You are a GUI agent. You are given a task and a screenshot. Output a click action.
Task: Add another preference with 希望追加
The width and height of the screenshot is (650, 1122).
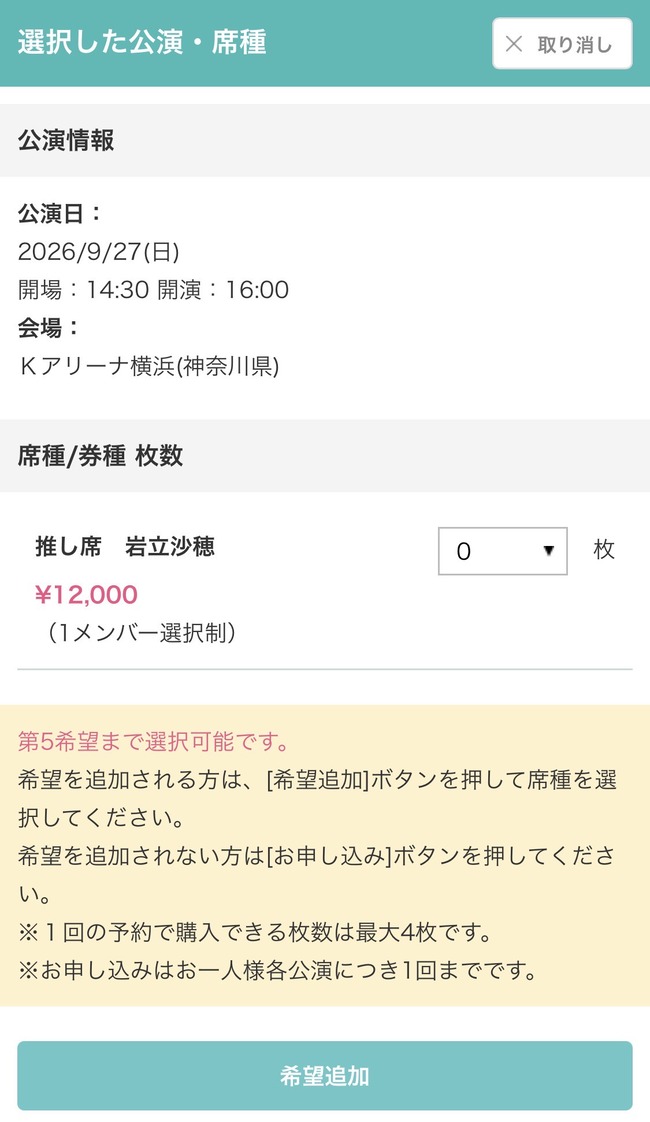tap(325, 1075)
